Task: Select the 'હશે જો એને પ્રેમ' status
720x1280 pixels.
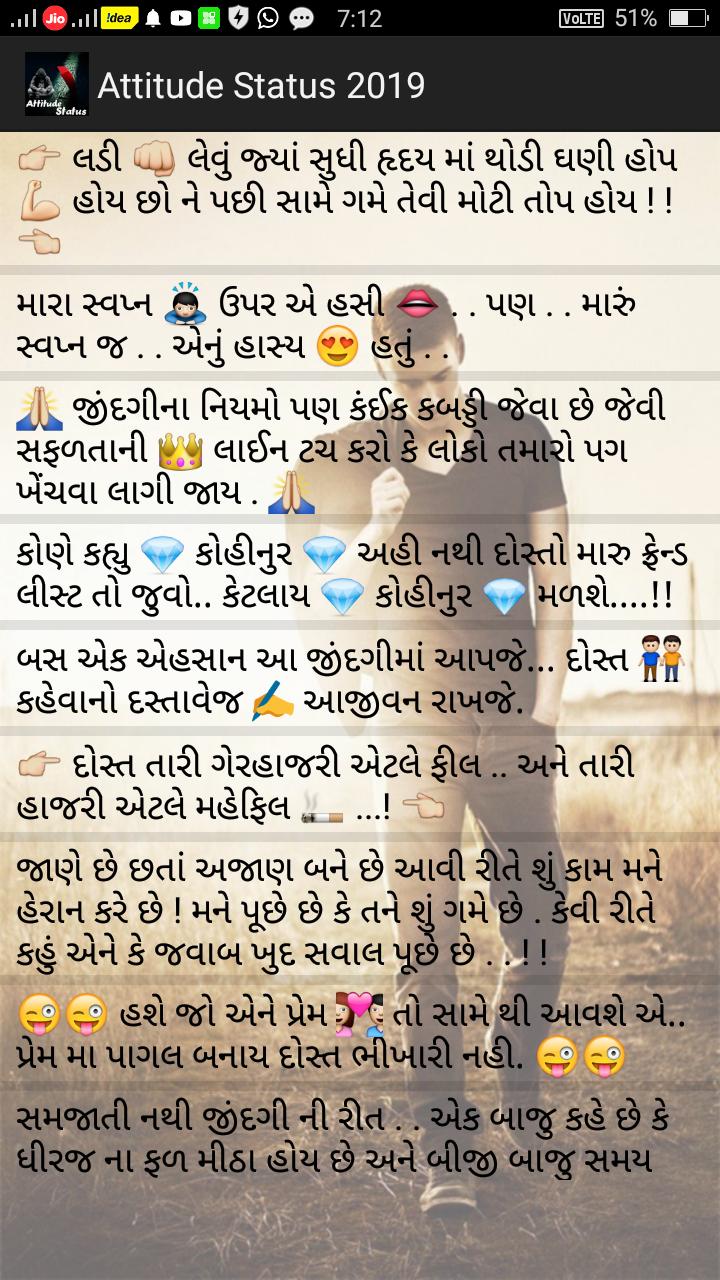Action: pos(360,1022)
